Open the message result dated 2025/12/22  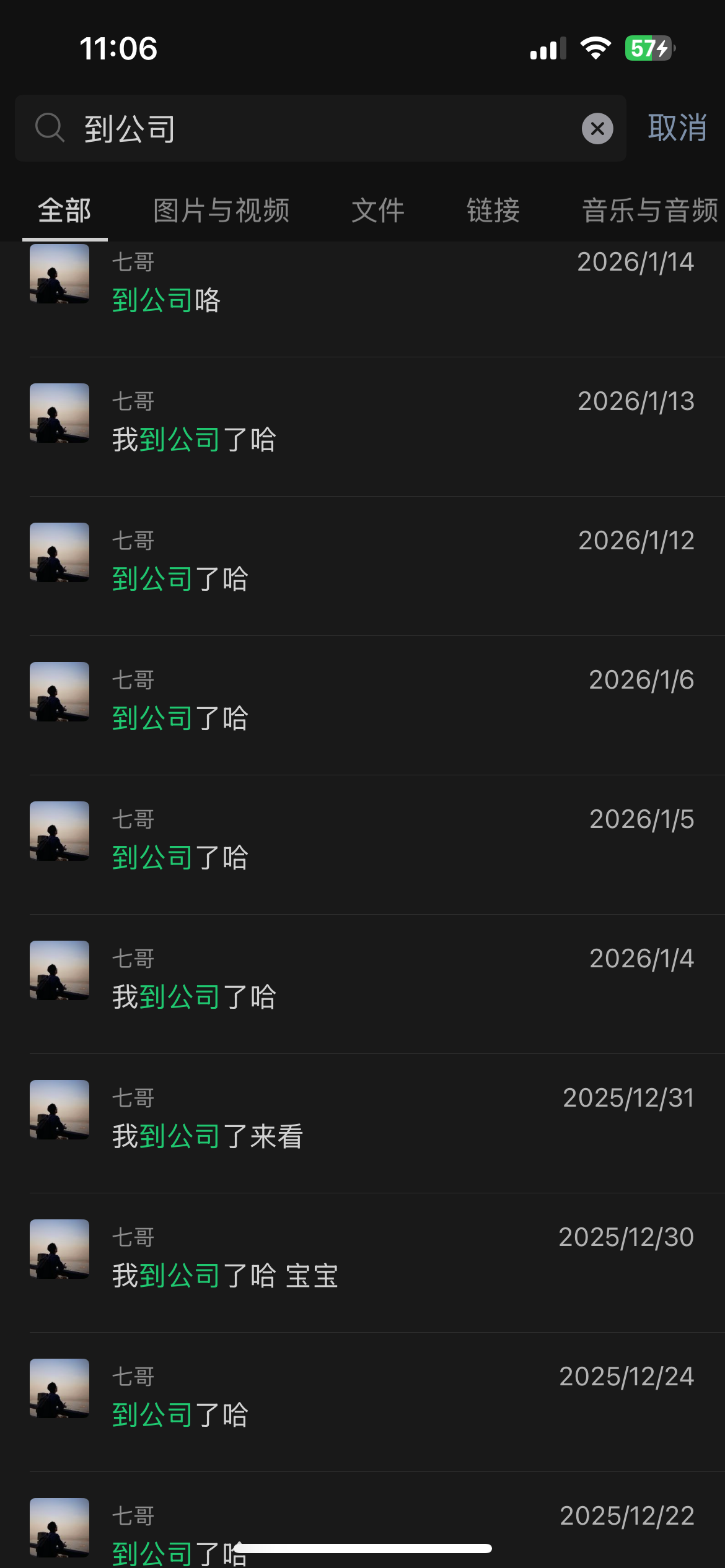pyautogui.click(x=372, y=1517)
